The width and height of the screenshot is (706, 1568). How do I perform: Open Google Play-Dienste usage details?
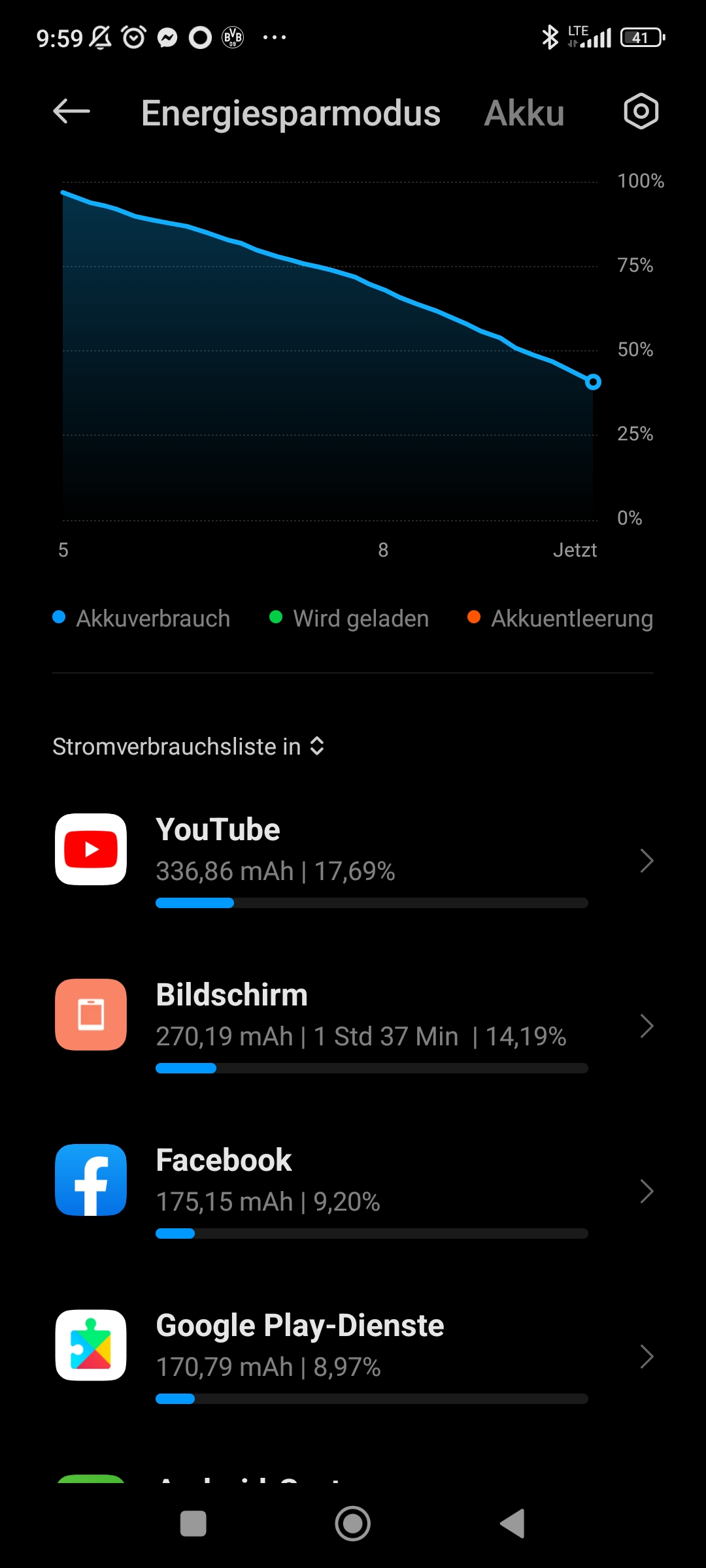(646, 1357)
